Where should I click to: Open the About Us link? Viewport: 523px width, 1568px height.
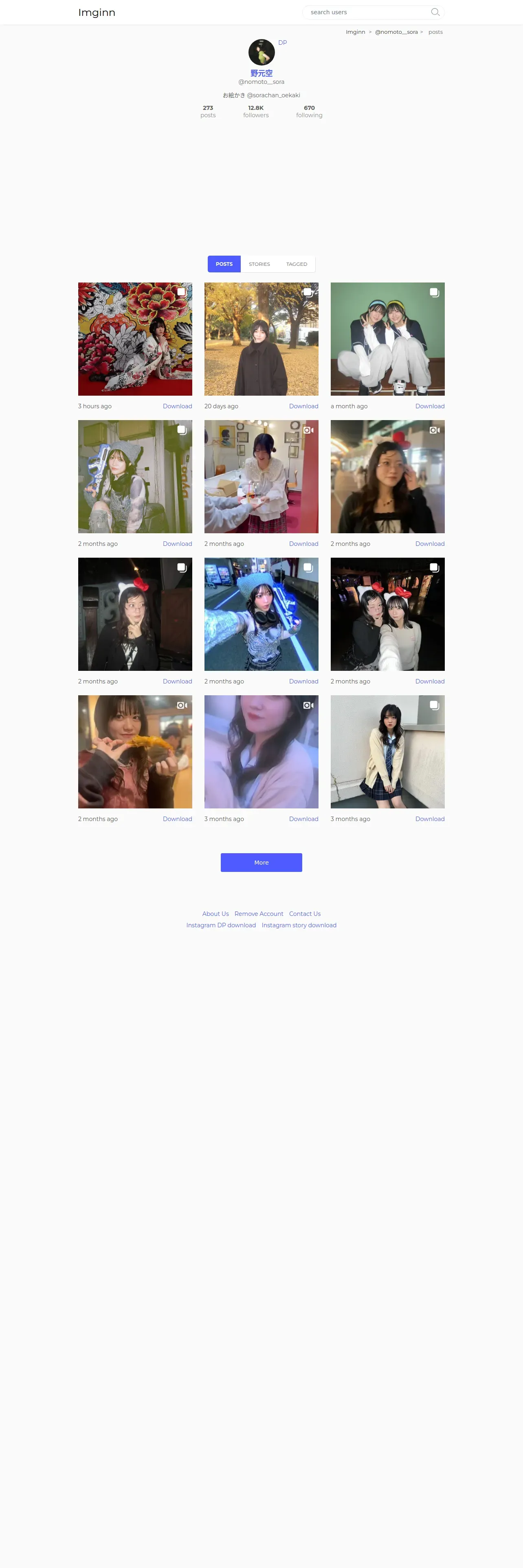(215, 914)
